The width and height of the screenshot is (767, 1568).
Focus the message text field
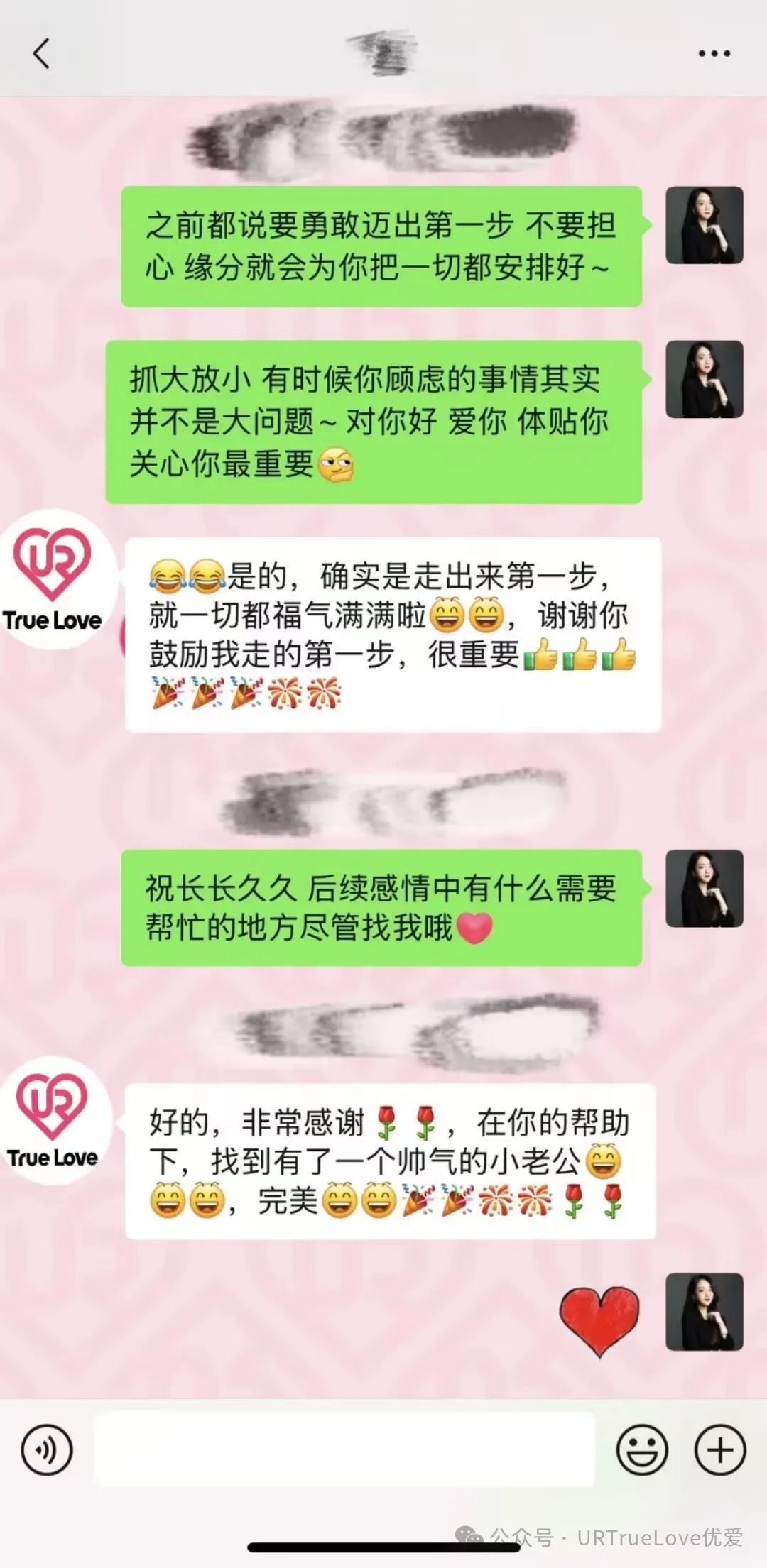pyautogui.click(x=344, y=1449)
